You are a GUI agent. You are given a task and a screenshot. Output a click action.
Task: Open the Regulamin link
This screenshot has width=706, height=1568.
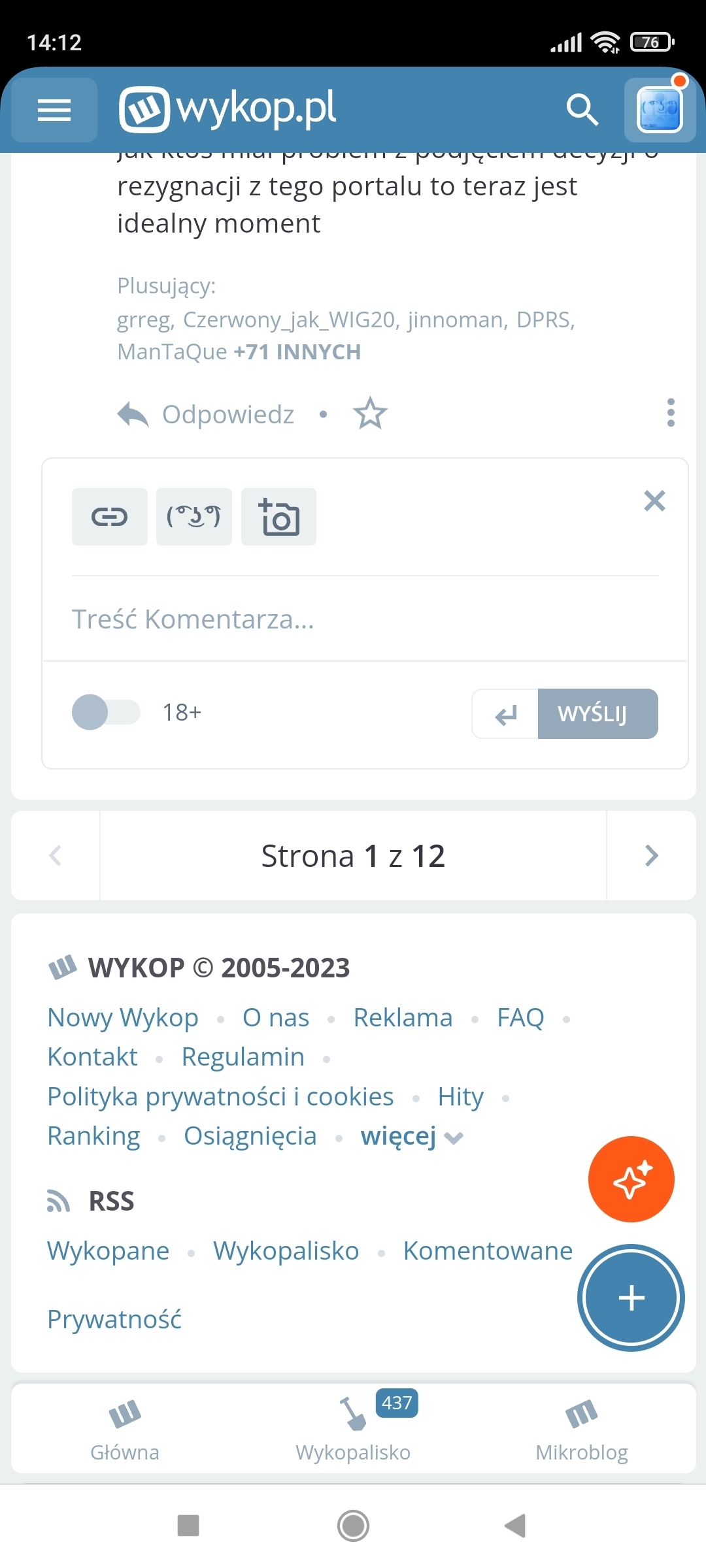(x=243, y=1056)
